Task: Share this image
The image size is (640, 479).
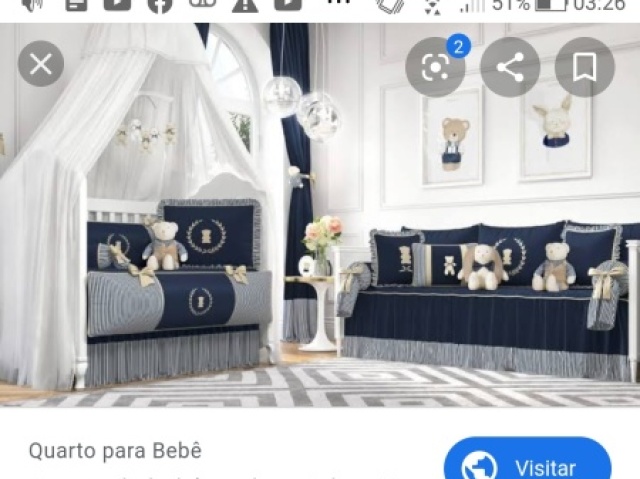Action: 510,67
